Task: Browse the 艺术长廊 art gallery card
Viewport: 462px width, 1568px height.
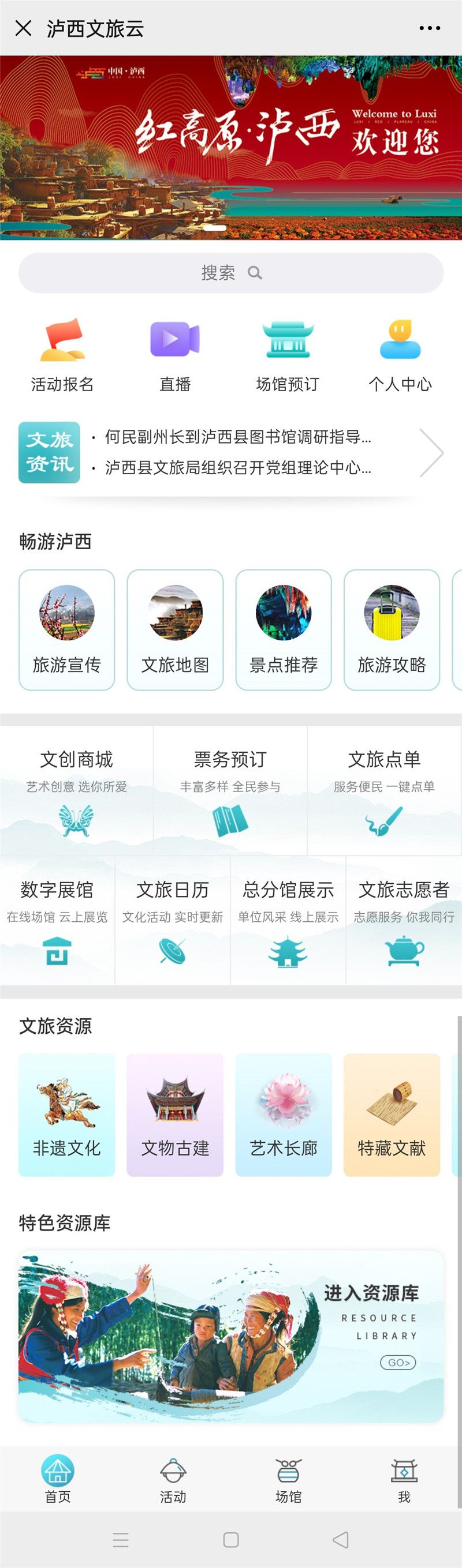Action: [x=284, y=1115]
